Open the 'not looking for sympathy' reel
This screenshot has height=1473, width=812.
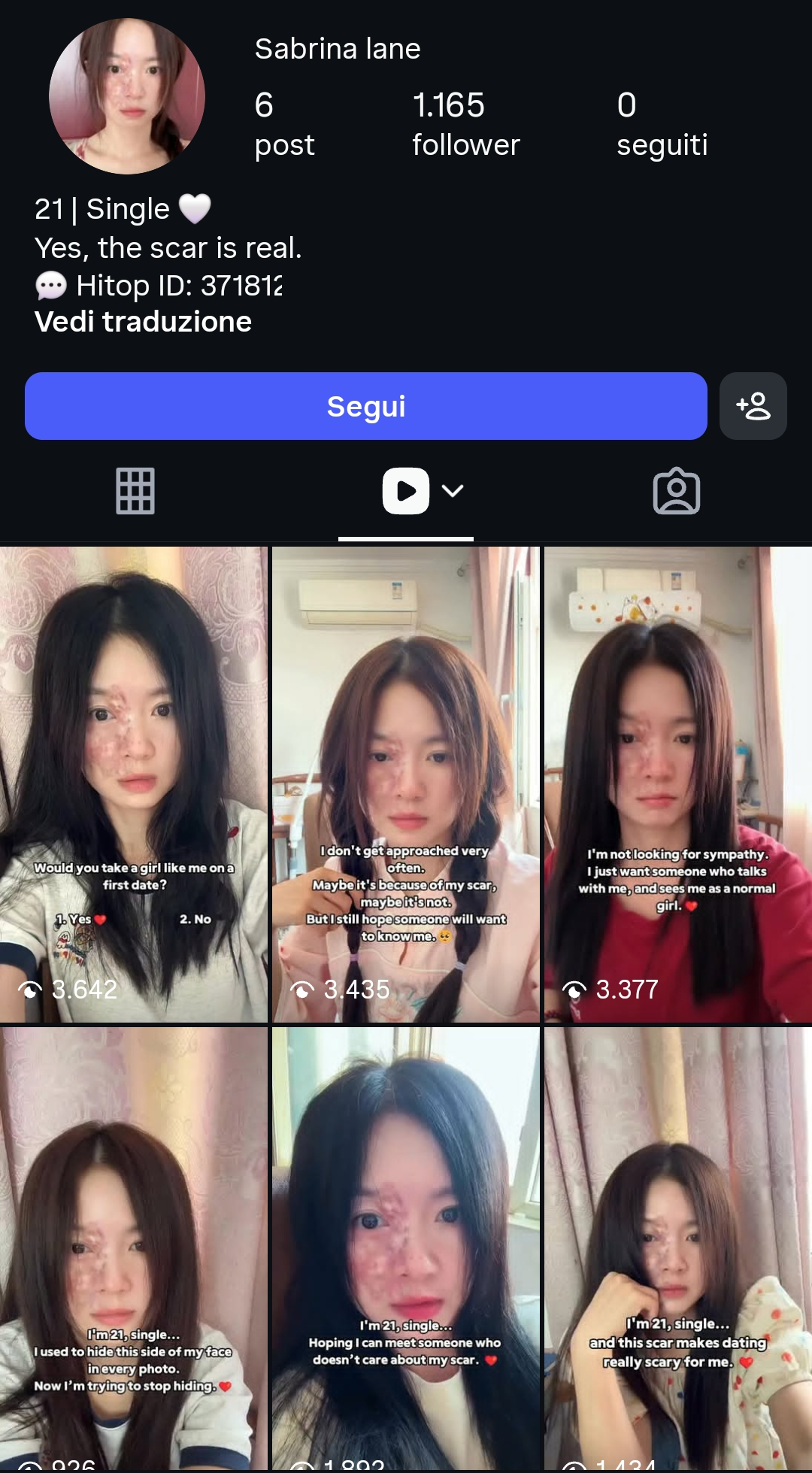(x=678, y=784)
